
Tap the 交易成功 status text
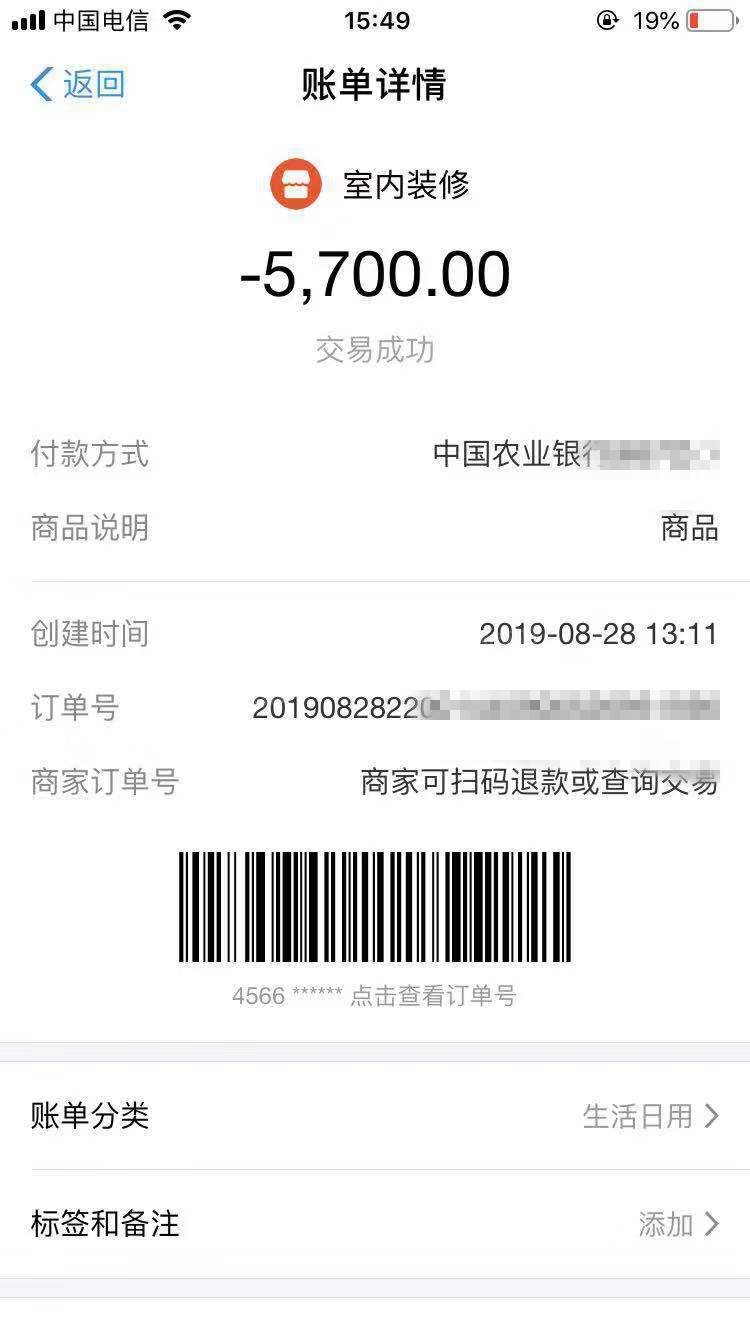pos(375,349)
